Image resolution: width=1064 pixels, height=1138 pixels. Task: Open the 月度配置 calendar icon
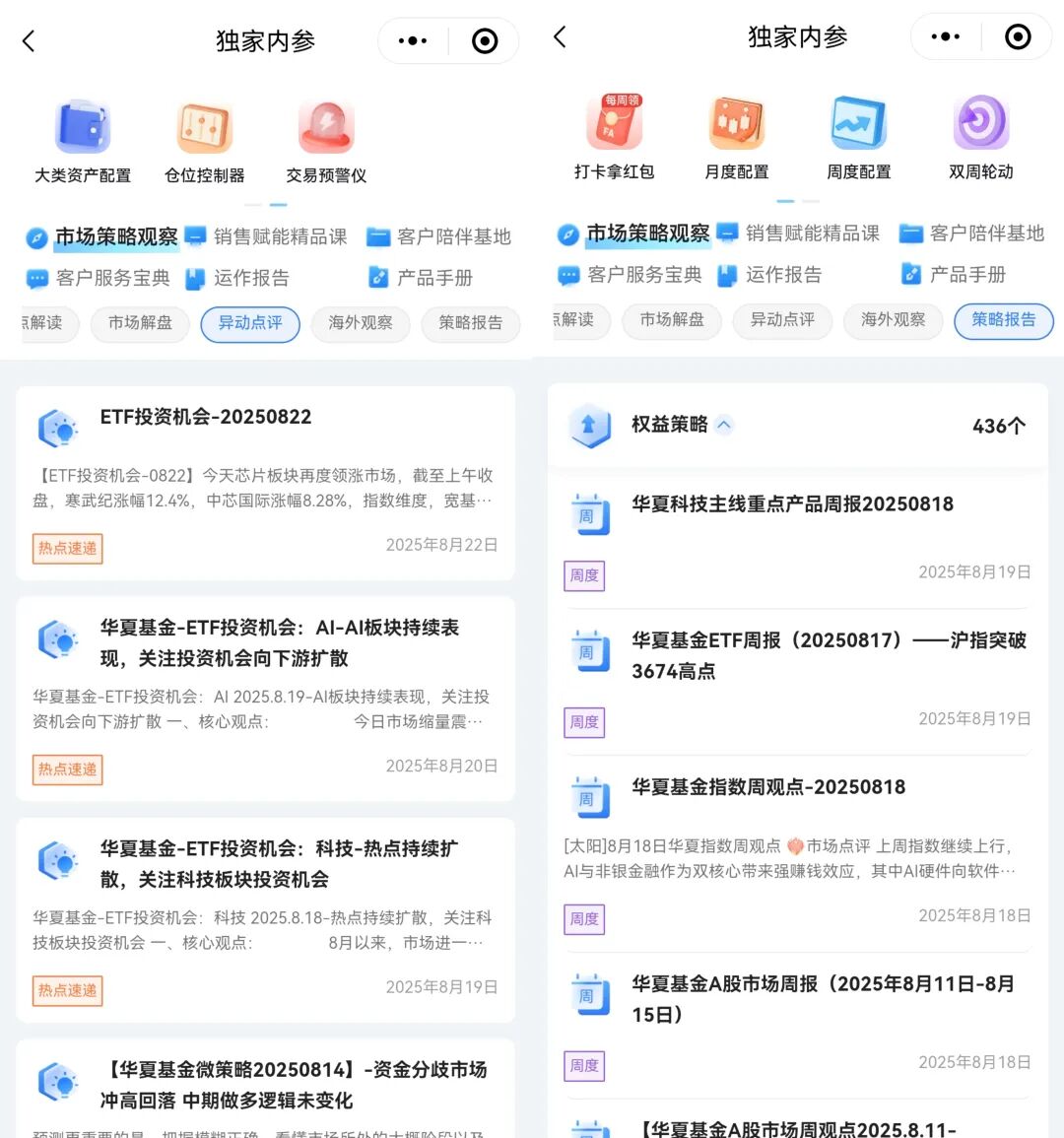[737, 122]
